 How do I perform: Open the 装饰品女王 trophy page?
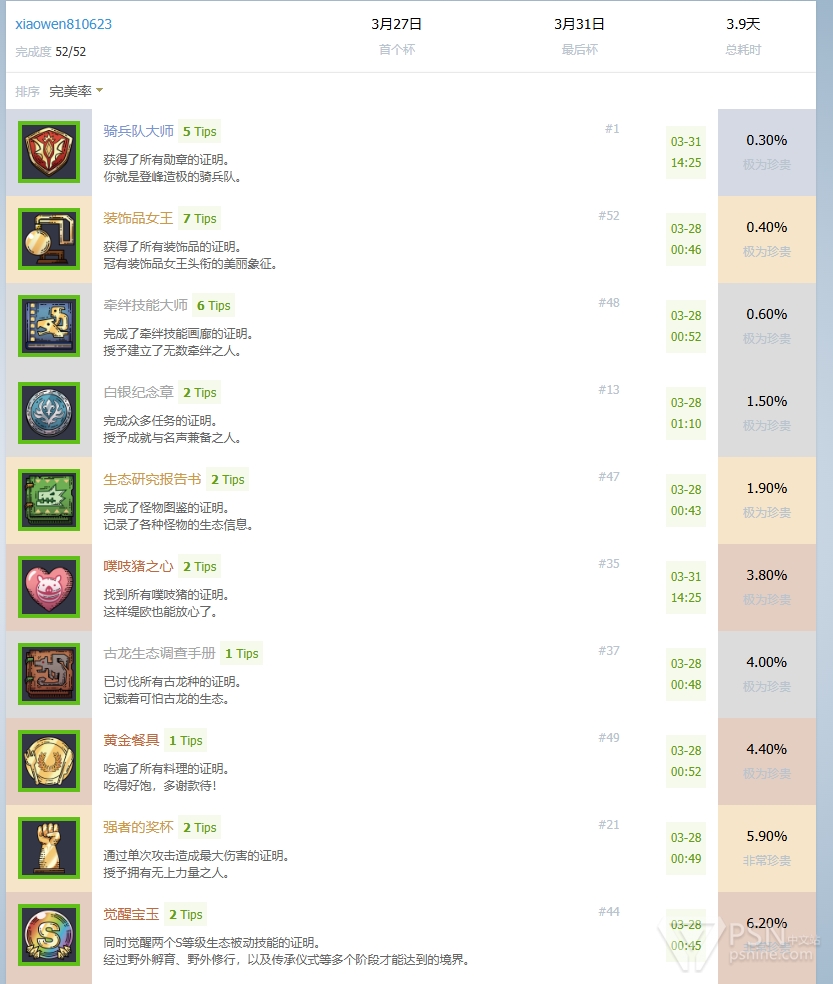tap(139, 218)
